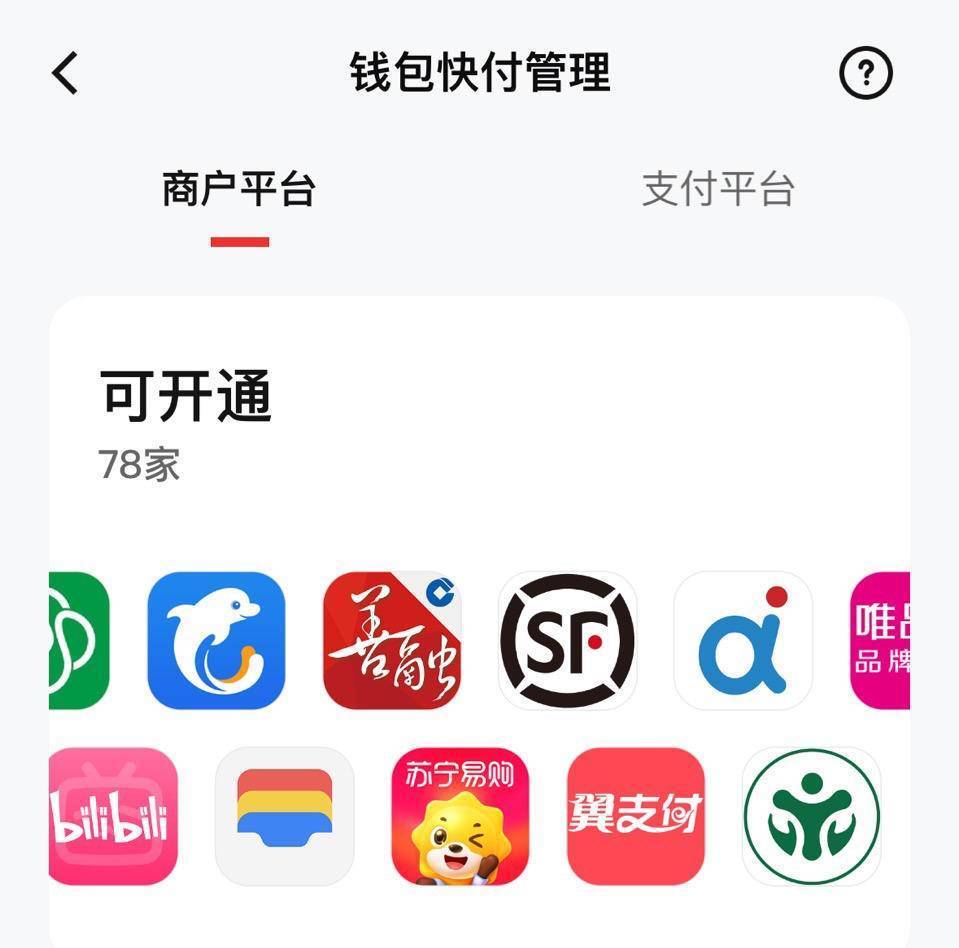
Task: Select the colorful wallet cards icon
Action: [x=284, y=816]
